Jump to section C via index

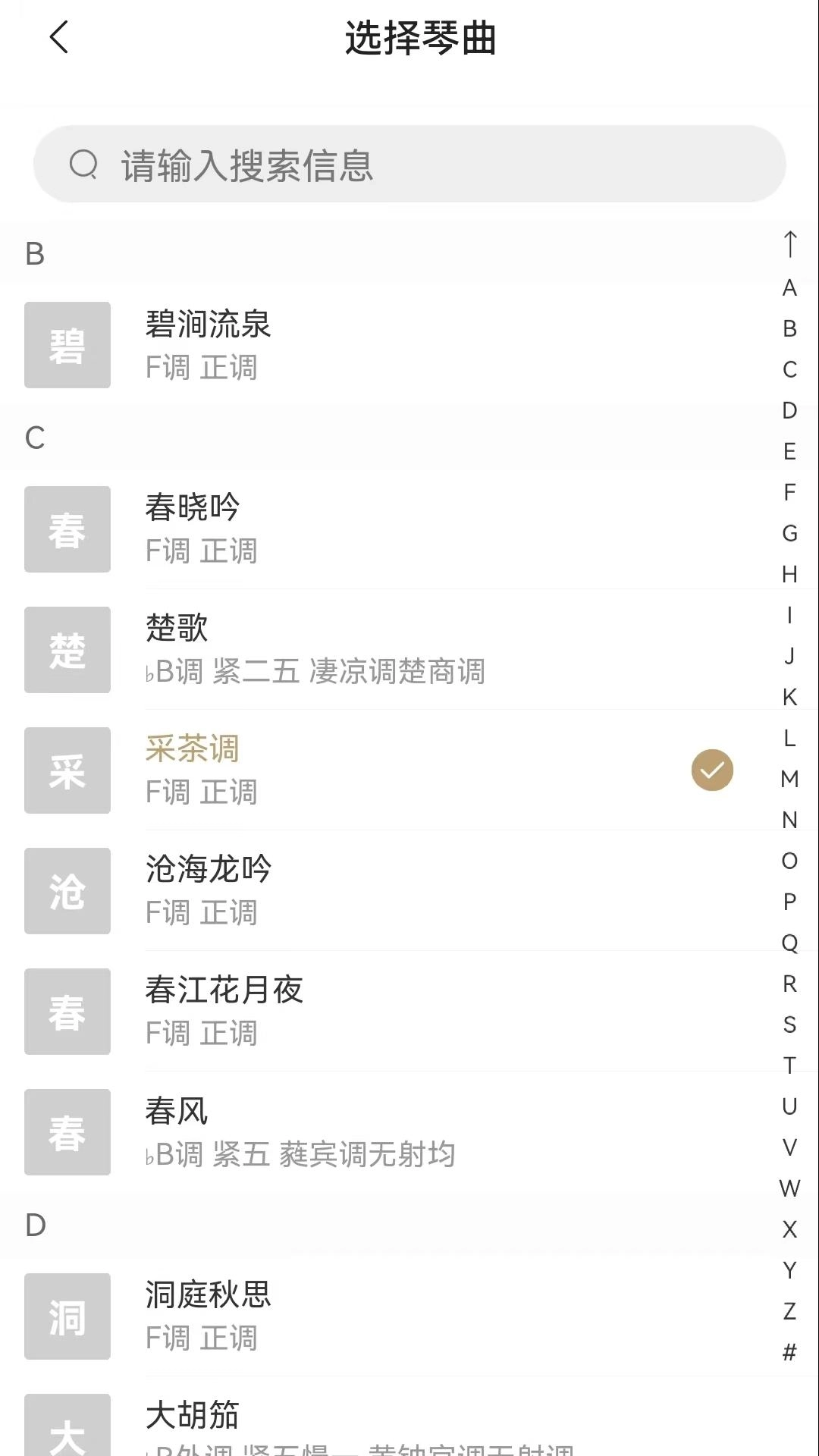click(790, 369)
